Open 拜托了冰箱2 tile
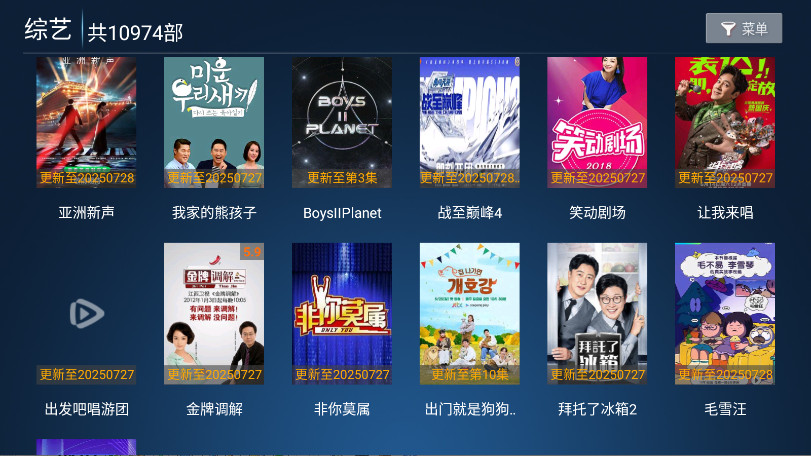 (x=597, y=314)
